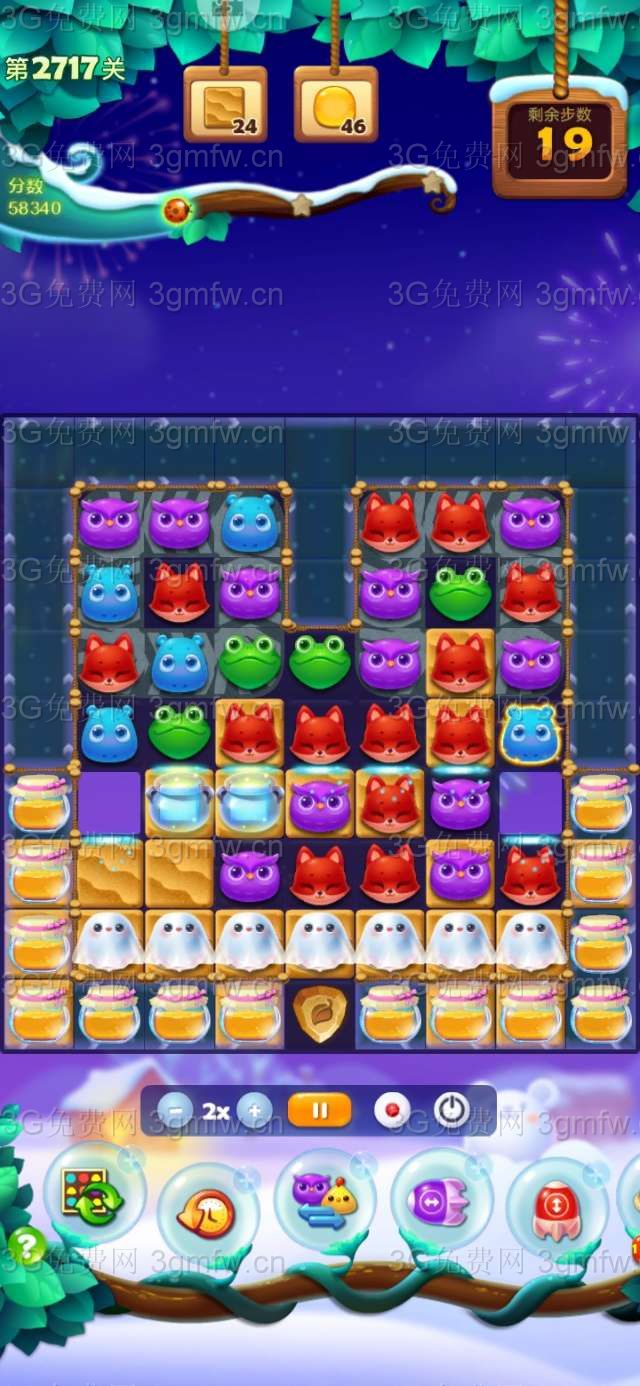Increase playback speed with the plus button
This screenshot has width=640, height=1386.
tap(254, 1110)
